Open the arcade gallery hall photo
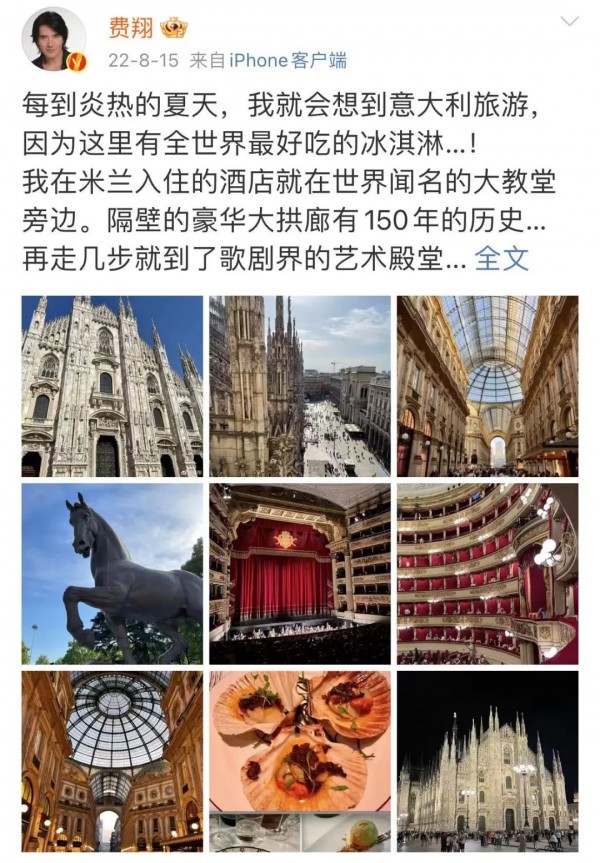Image resolution: width=600 pixels, height=863 pixels. pyautogui.click(x=487, y=386)
